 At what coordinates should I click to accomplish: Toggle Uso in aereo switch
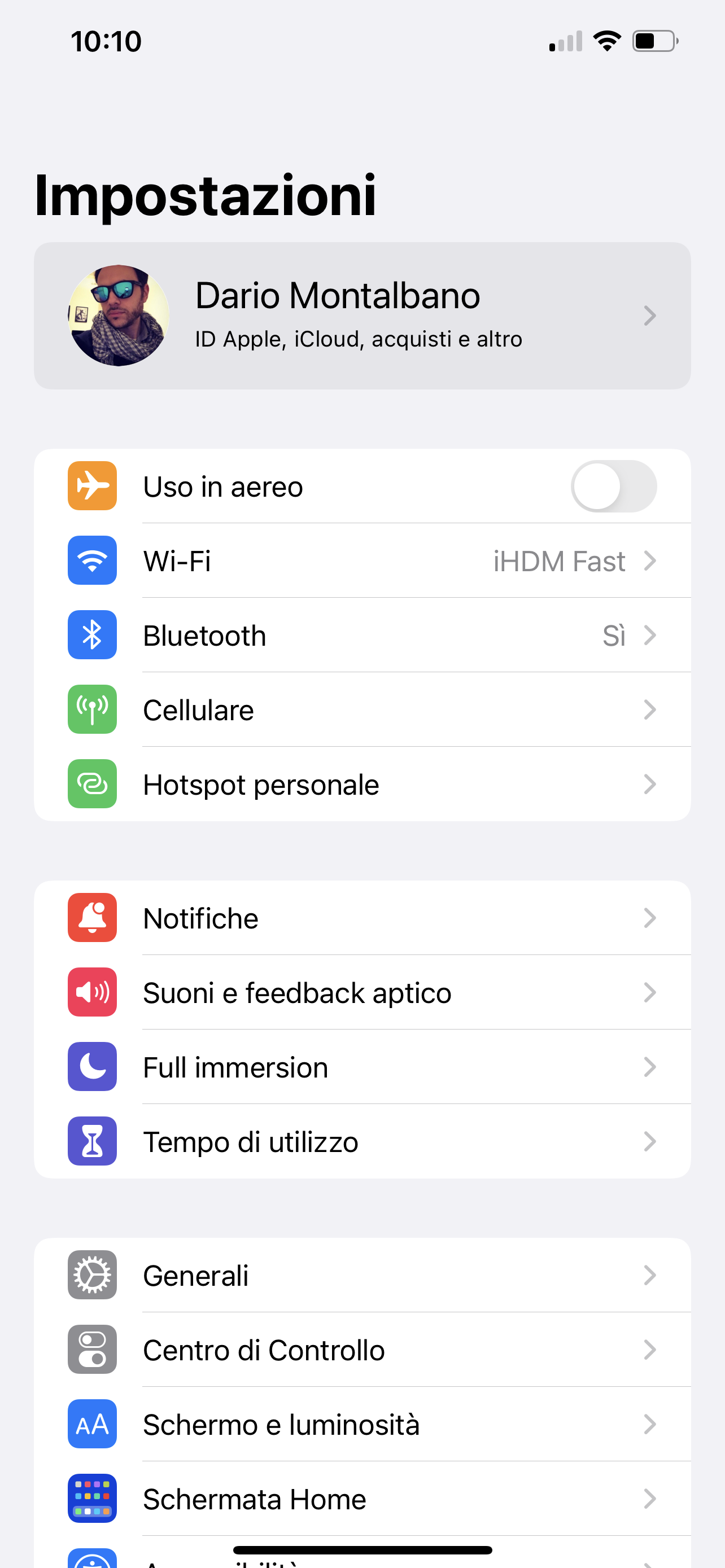click(x=613, y=487)
